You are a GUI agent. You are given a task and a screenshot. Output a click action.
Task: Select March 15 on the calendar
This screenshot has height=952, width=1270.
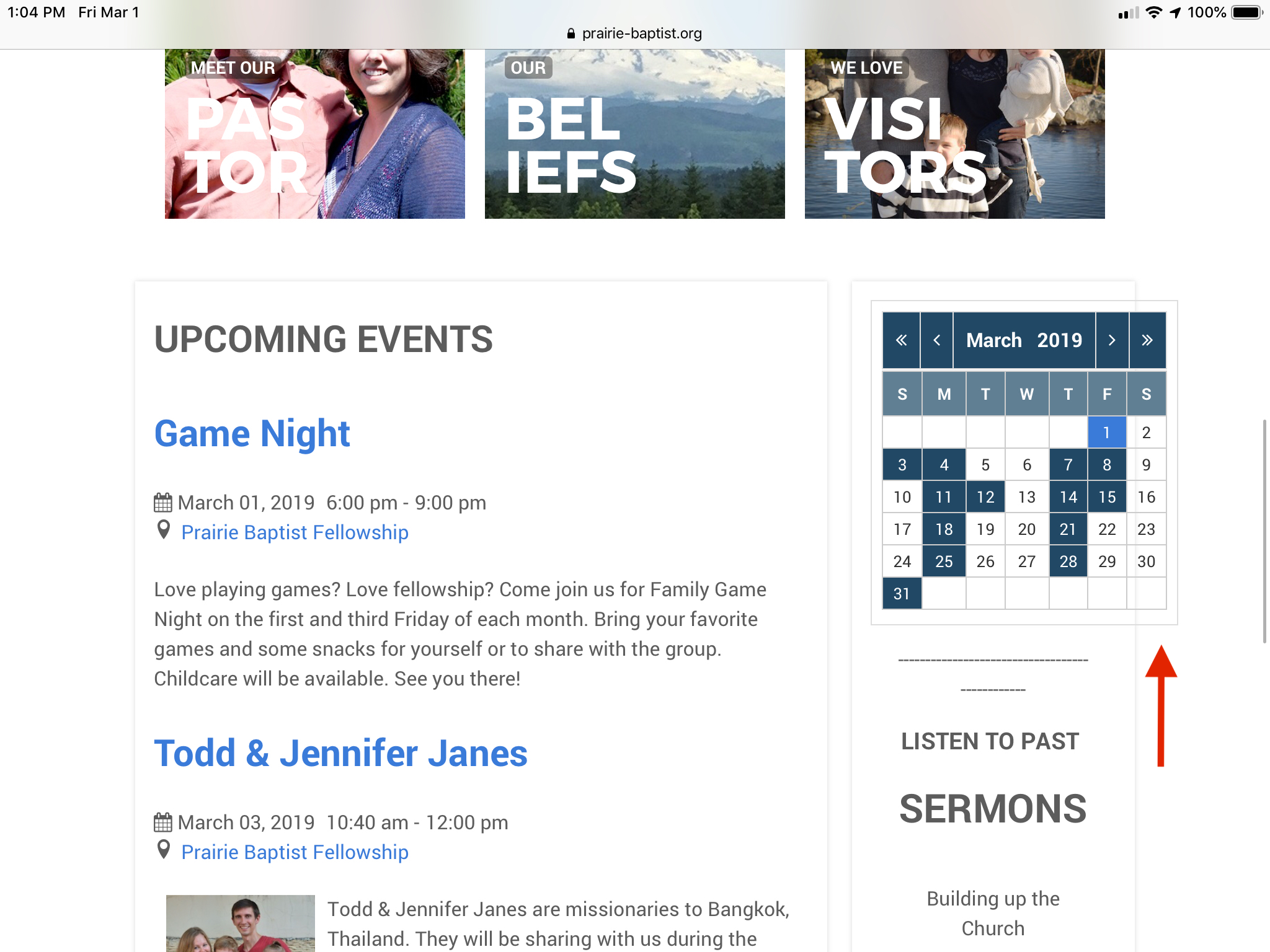pyautogui.click(x=1106, y=497)
